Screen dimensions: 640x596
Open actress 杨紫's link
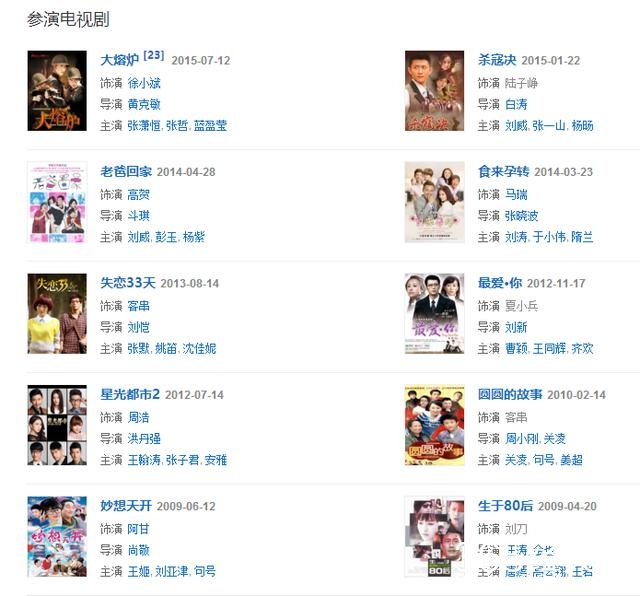pos(193,237)
